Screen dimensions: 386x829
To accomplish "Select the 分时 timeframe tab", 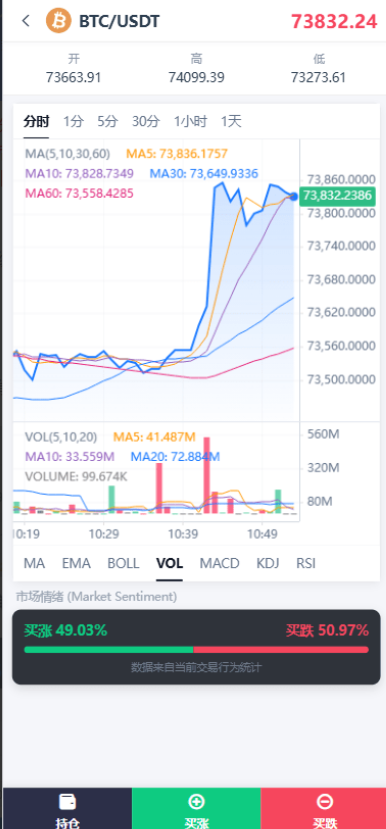I will [36, 122].
